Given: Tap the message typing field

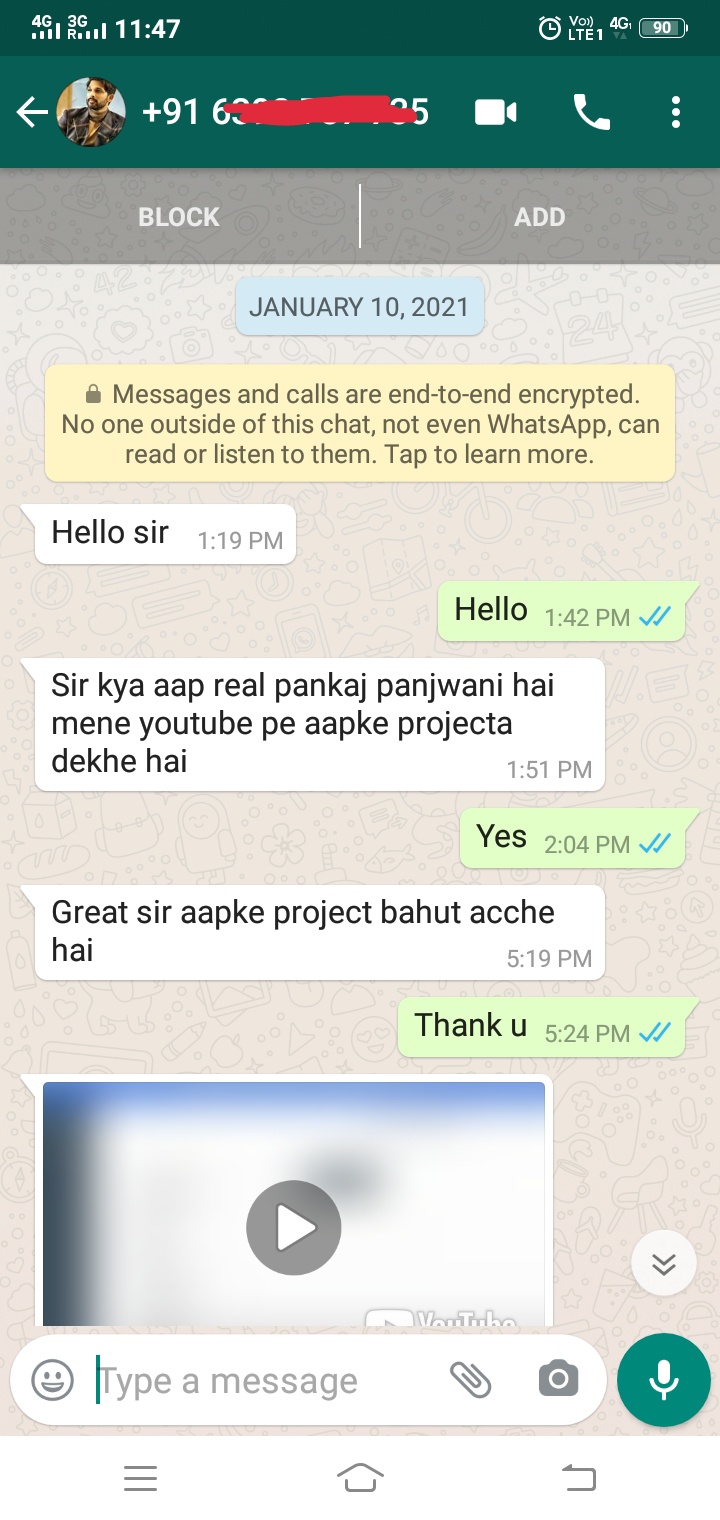Looking at the screenshot, I should (250, 1380).
